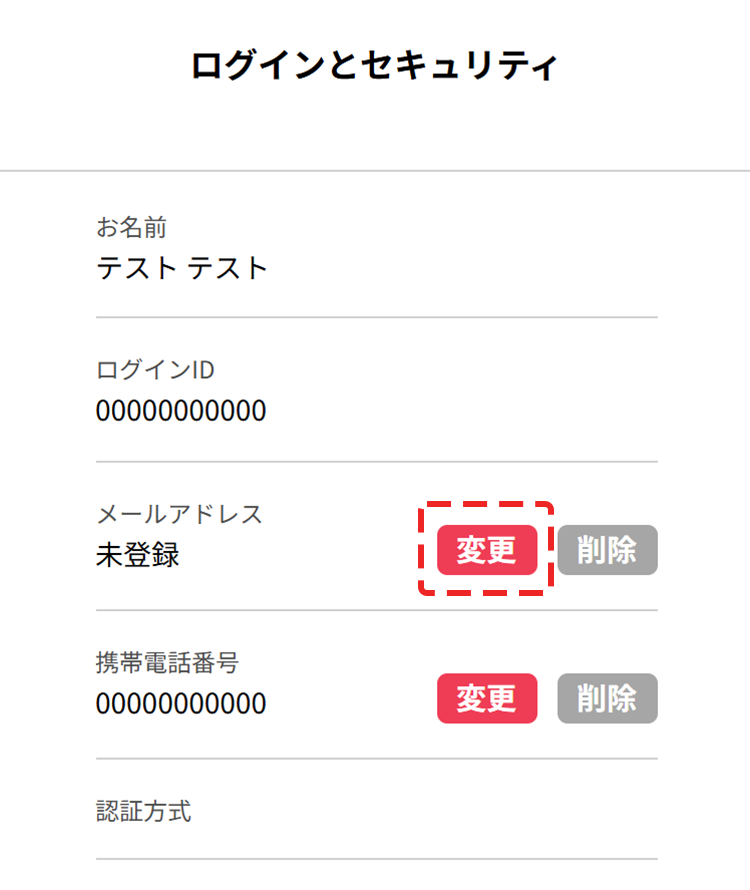
Task: Tap 変更 button for メールアドレス
Action: tap(487, 550)
